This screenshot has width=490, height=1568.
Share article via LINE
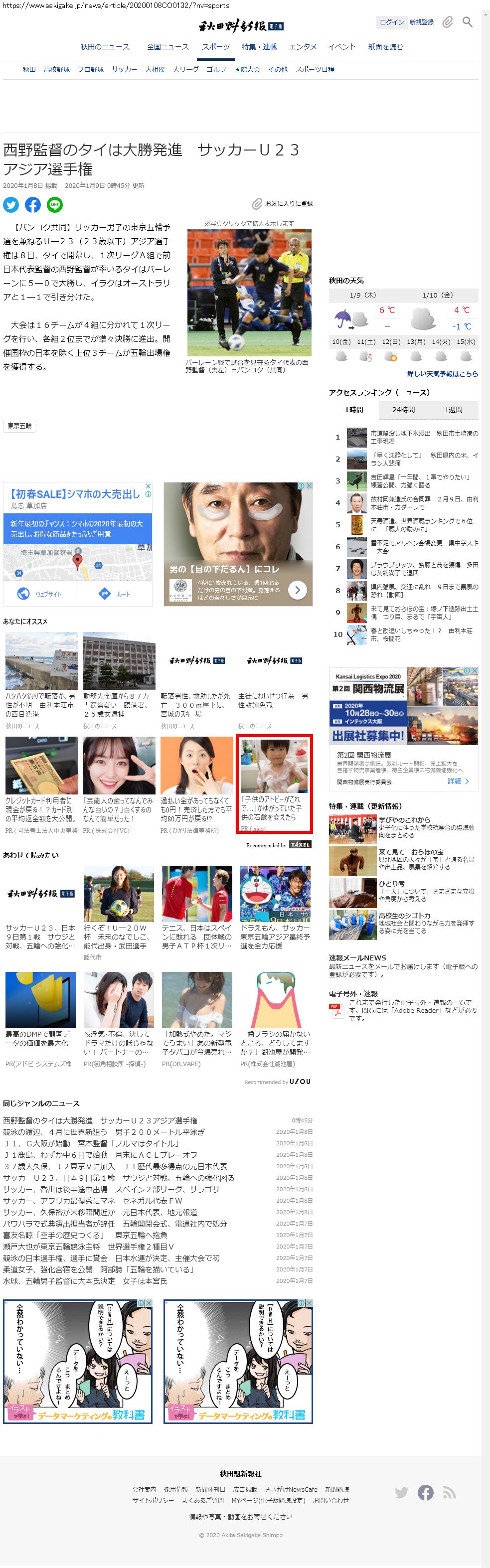click(x=55, y=204)
